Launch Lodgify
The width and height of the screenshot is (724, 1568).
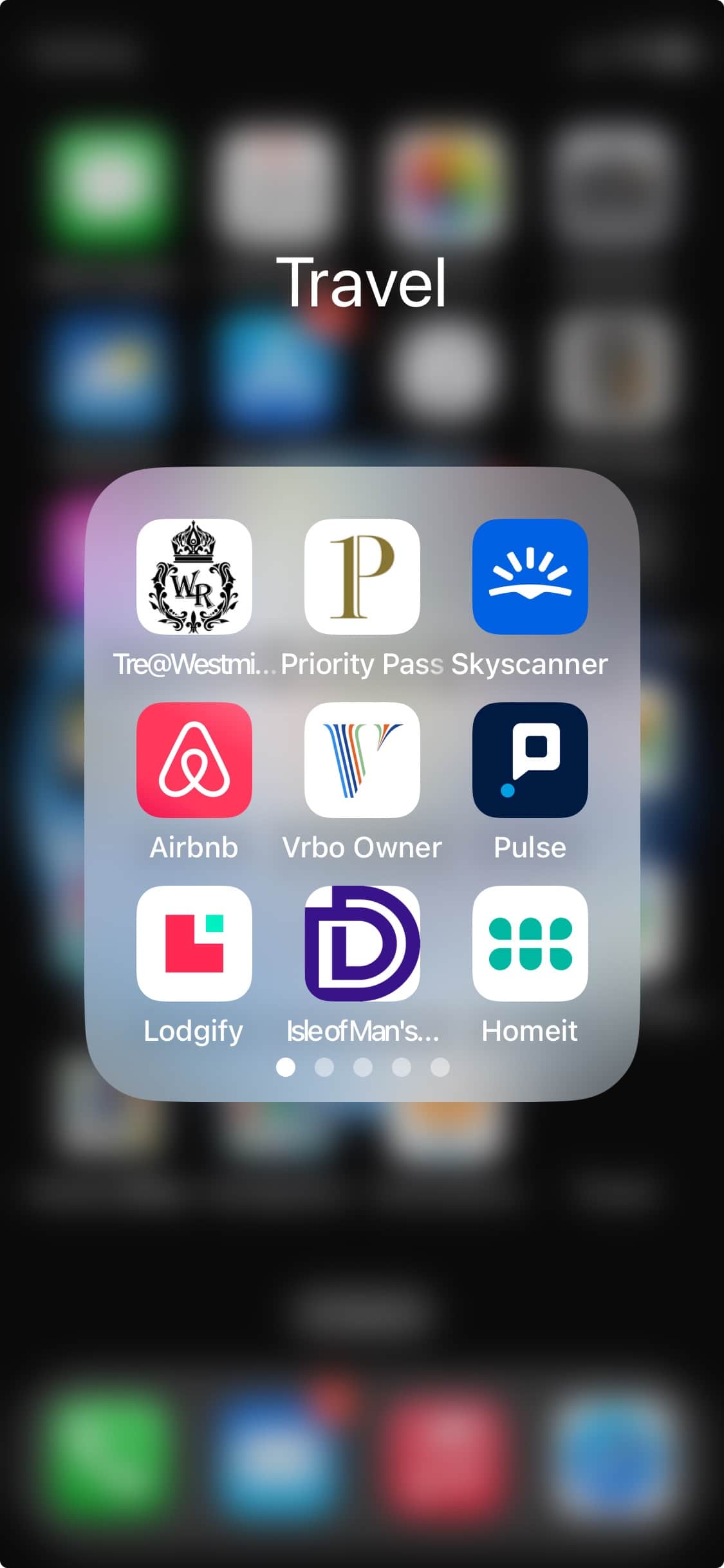[x=194, y=944]
